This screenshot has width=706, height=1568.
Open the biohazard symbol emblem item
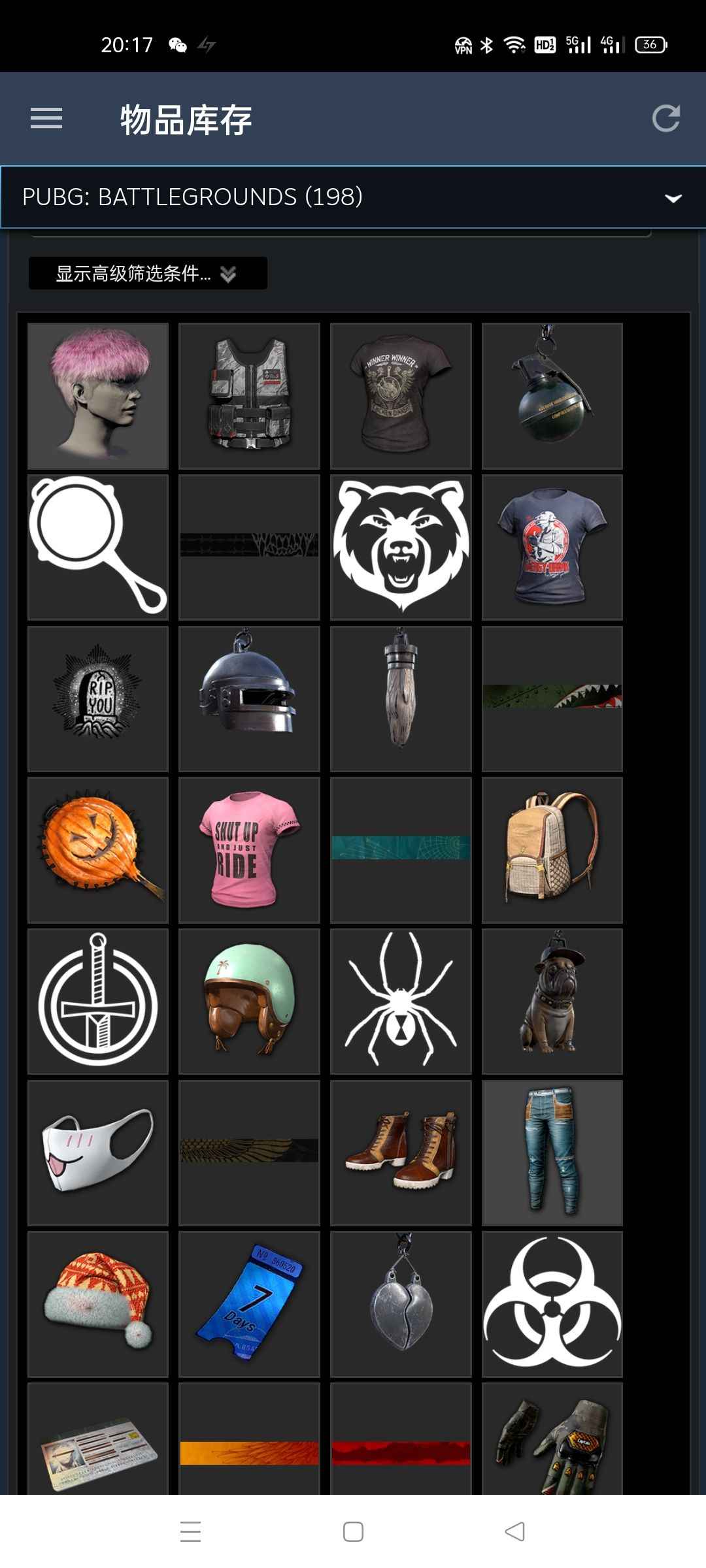click(x=552, y=1304)
